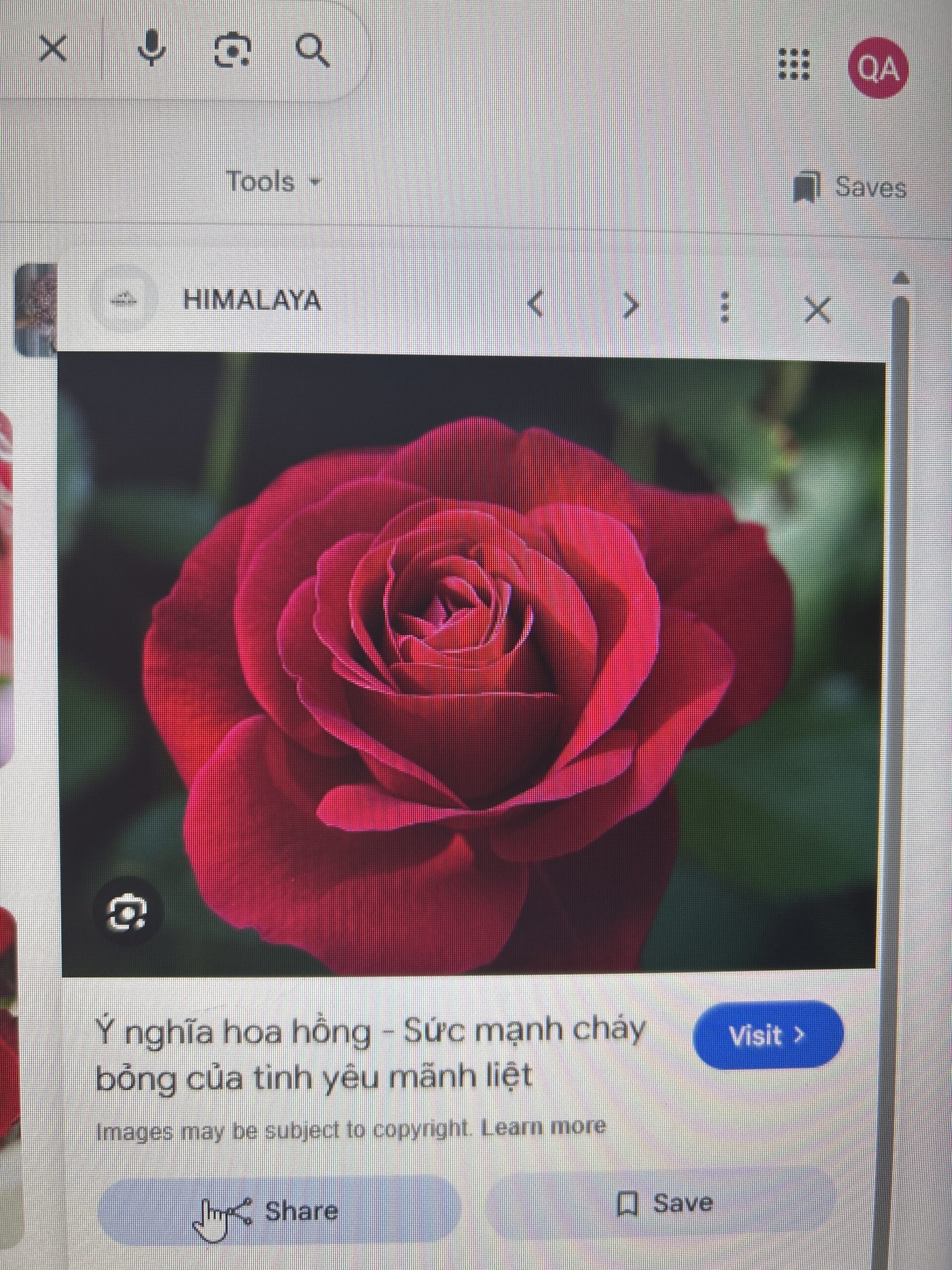Open the image panel overflow menu

tap(725, 307)
